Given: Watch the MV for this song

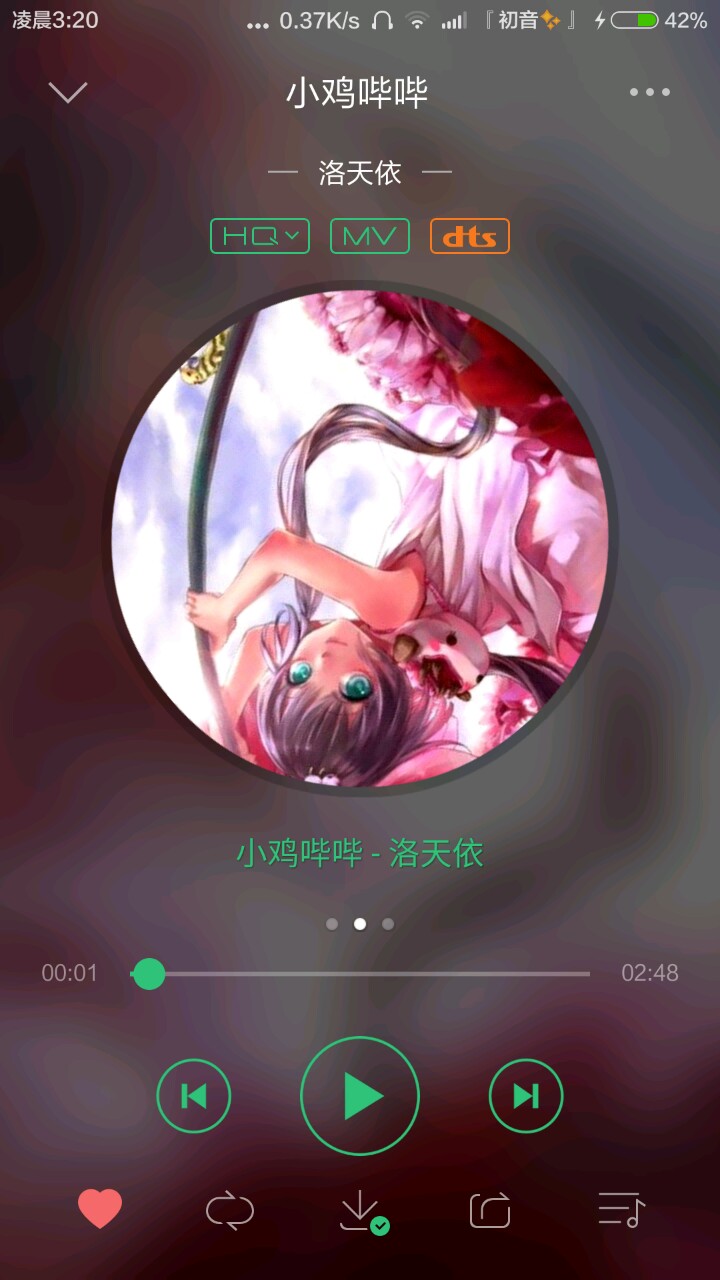Looking at the screenshot, I should (370, 236).
